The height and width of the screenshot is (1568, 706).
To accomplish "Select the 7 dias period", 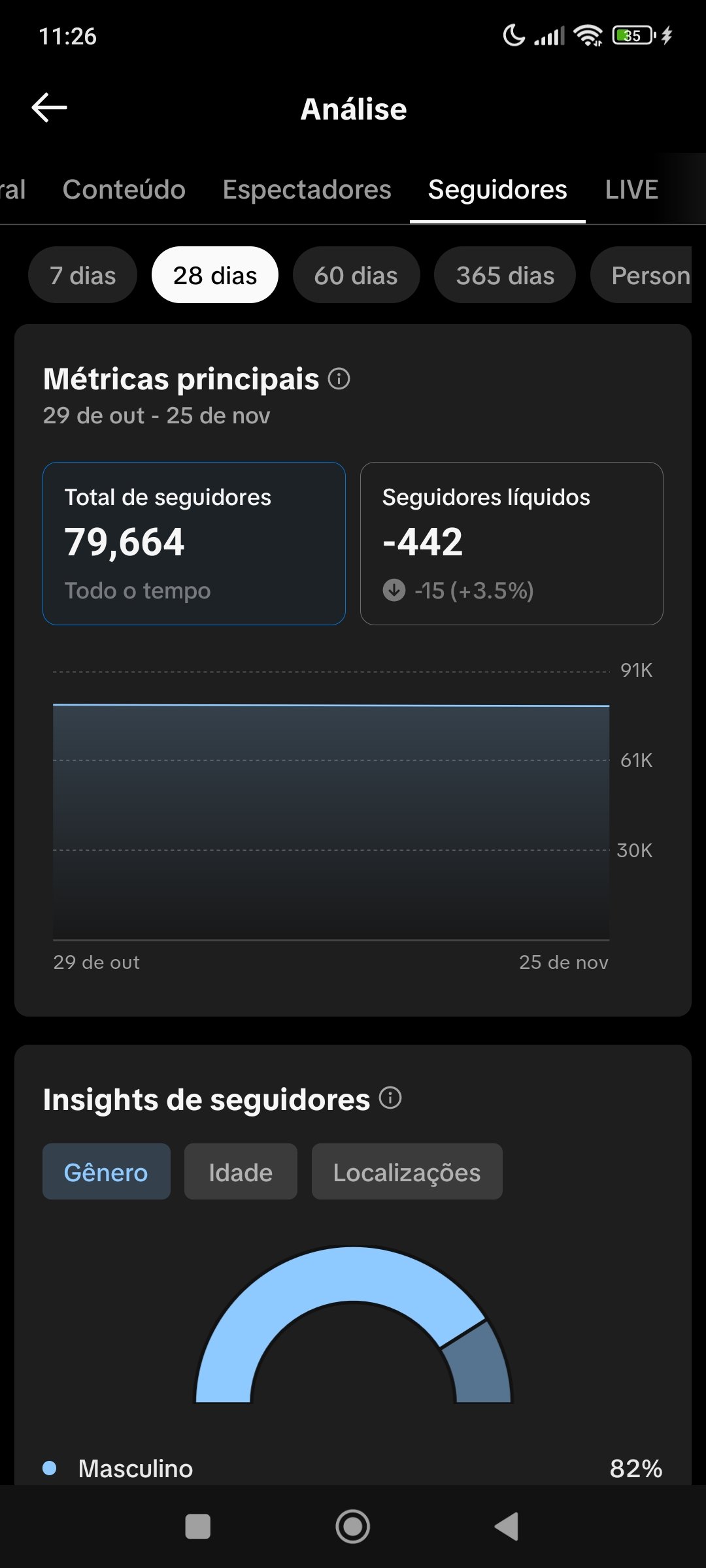I will [x=82, y=275].
